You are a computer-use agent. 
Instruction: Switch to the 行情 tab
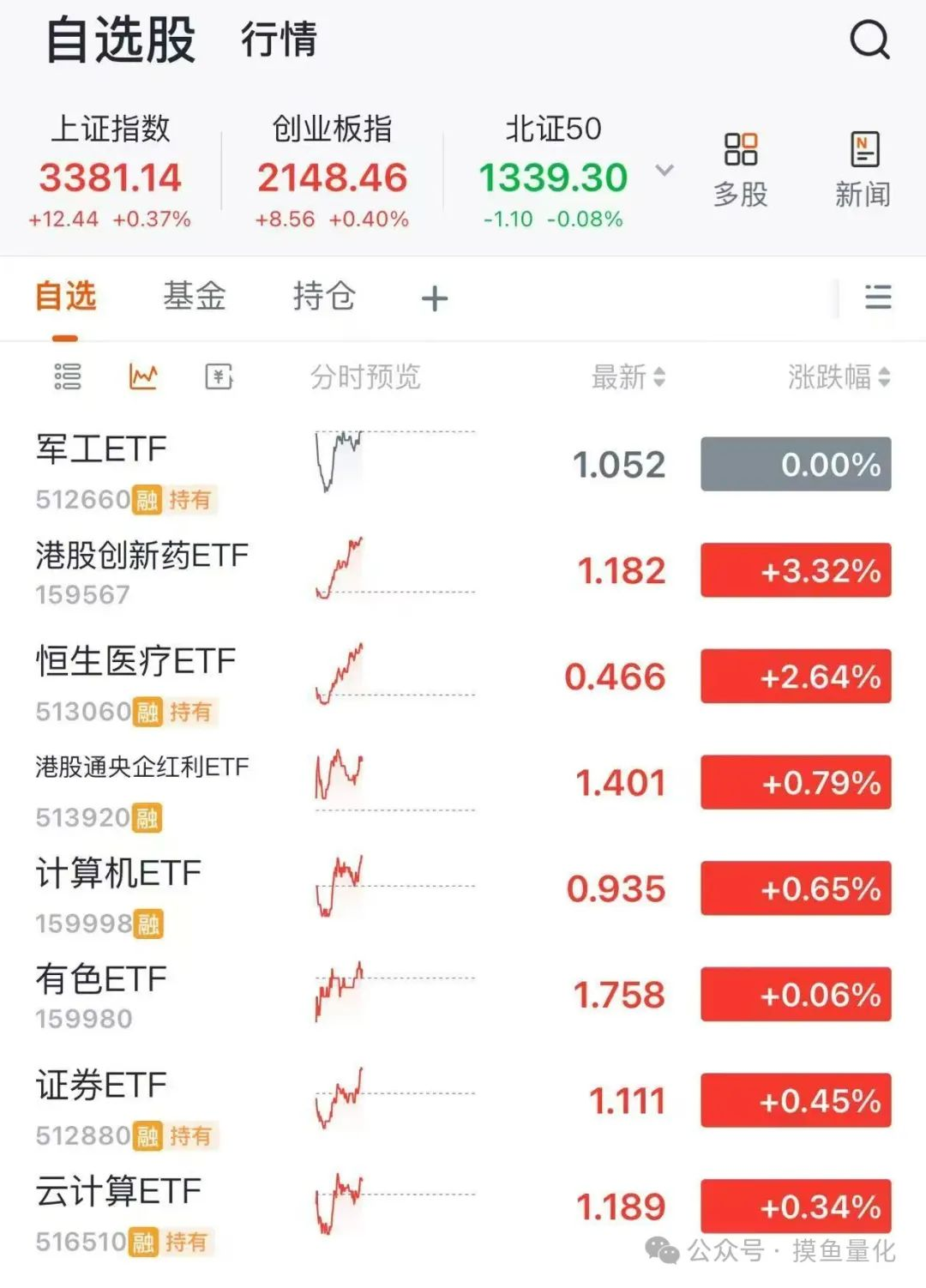279,39
